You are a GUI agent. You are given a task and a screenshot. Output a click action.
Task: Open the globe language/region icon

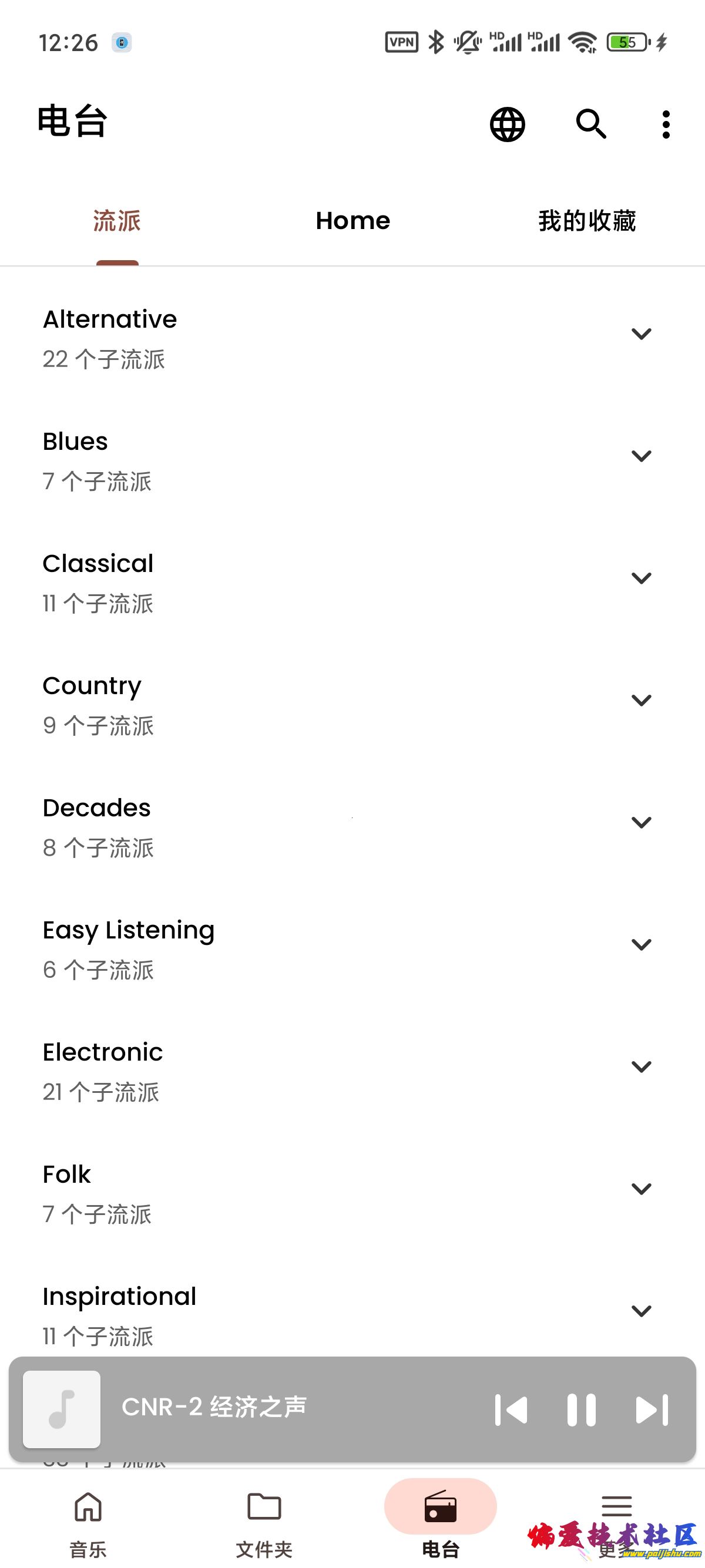point(507,124)
